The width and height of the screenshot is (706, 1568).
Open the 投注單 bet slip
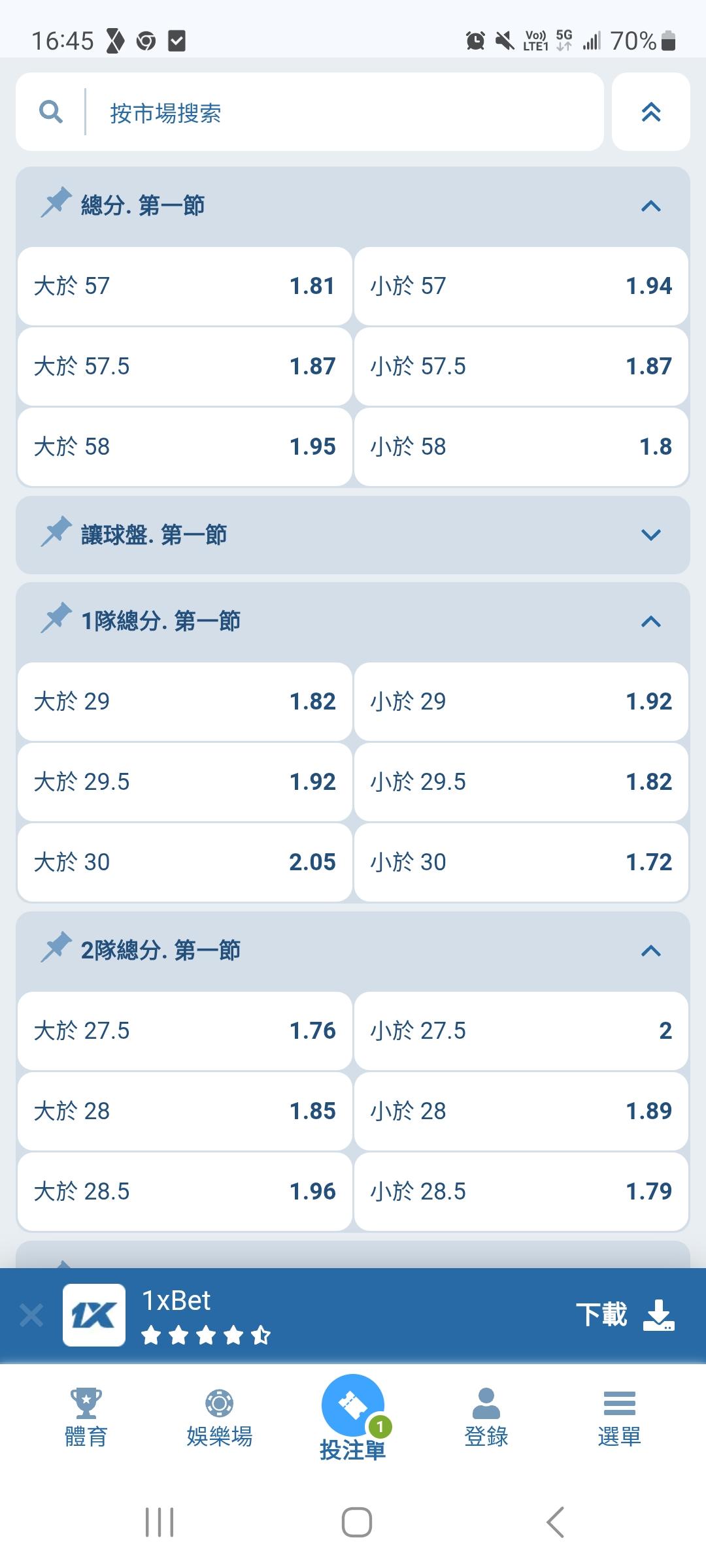pyautogui.click(x=353, y=1417)
